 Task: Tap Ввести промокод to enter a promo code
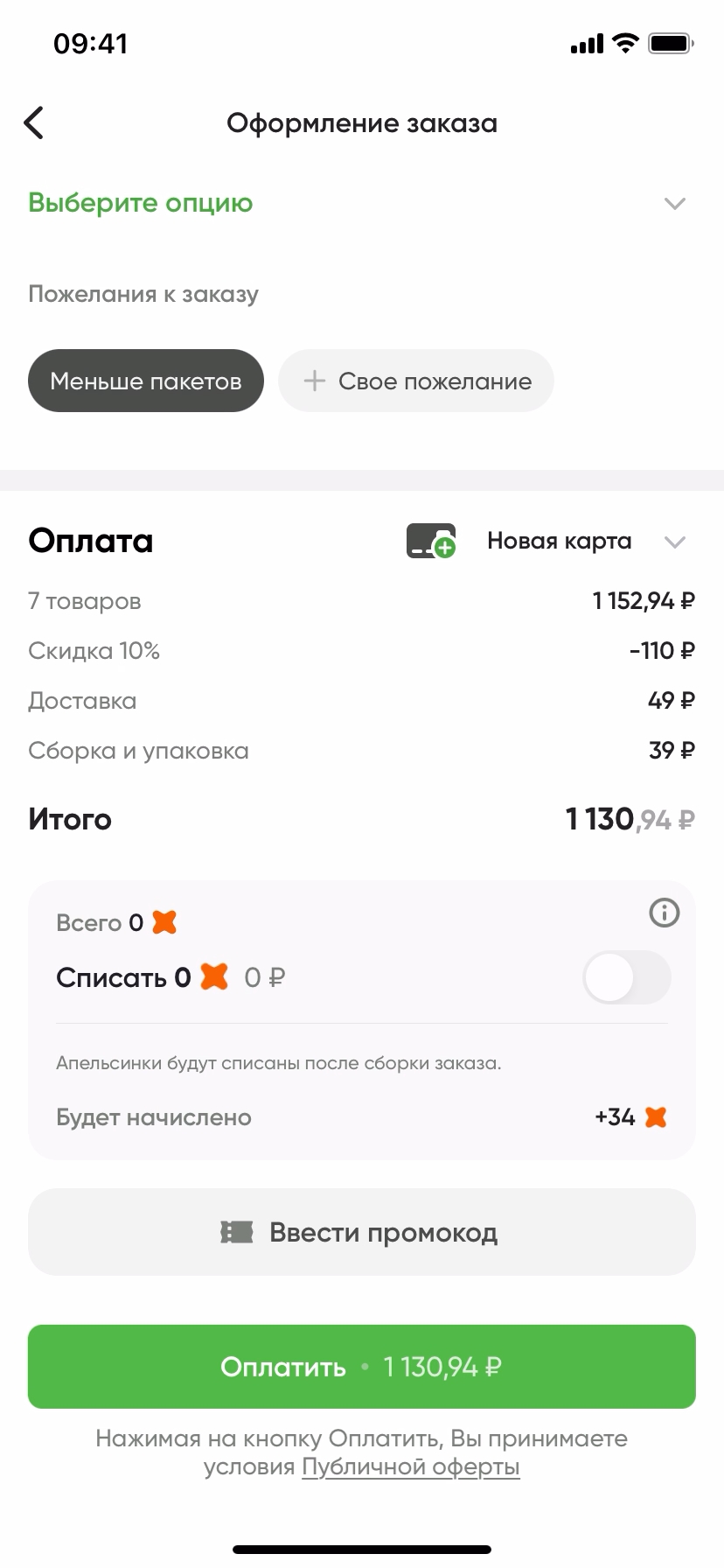coord(362,1233)
